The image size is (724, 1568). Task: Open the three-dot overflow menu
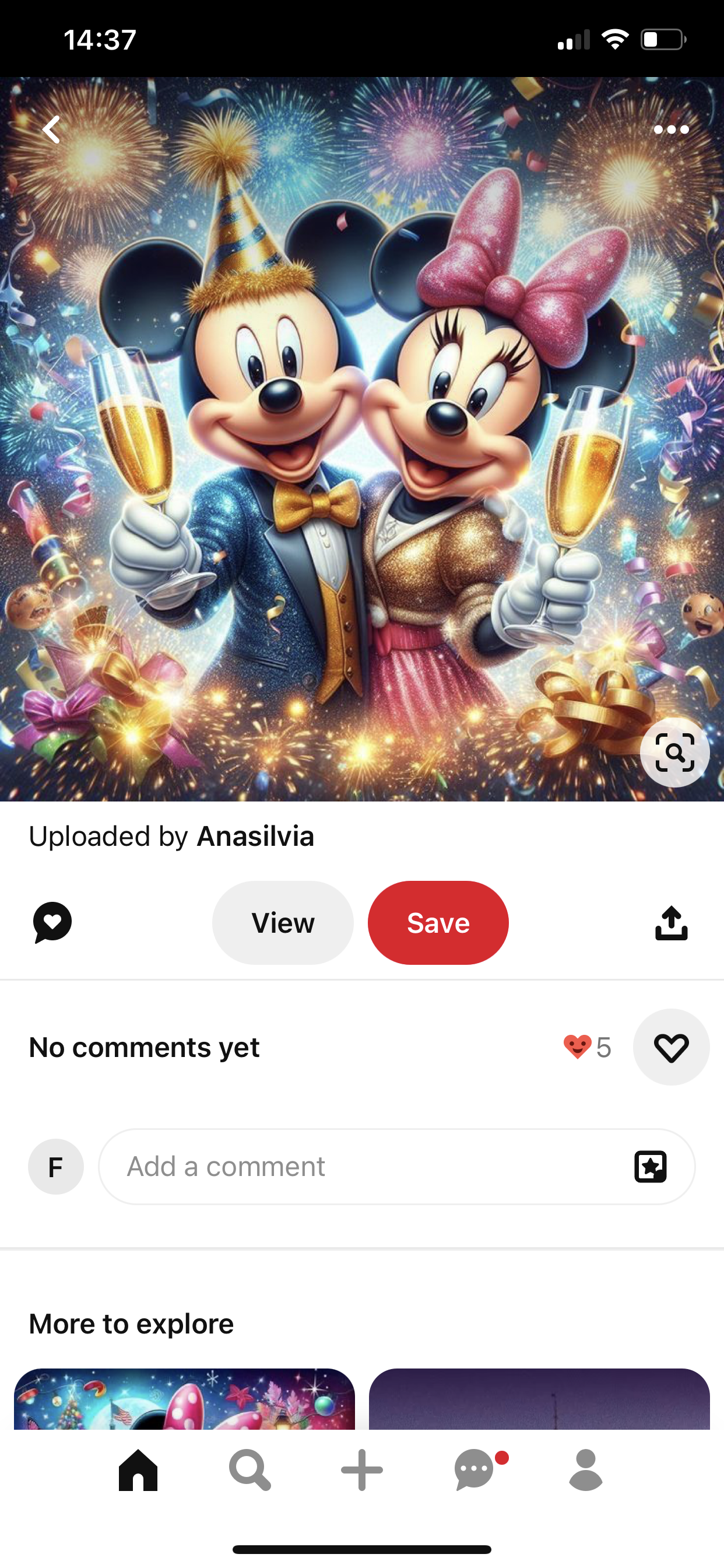tap(671, 129)
